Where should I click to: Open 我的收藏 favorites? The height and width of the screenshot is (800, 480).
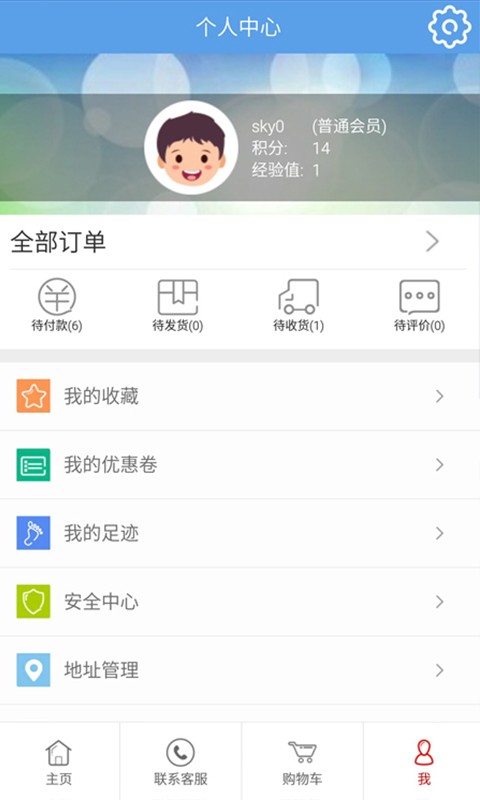click(240, 396)
